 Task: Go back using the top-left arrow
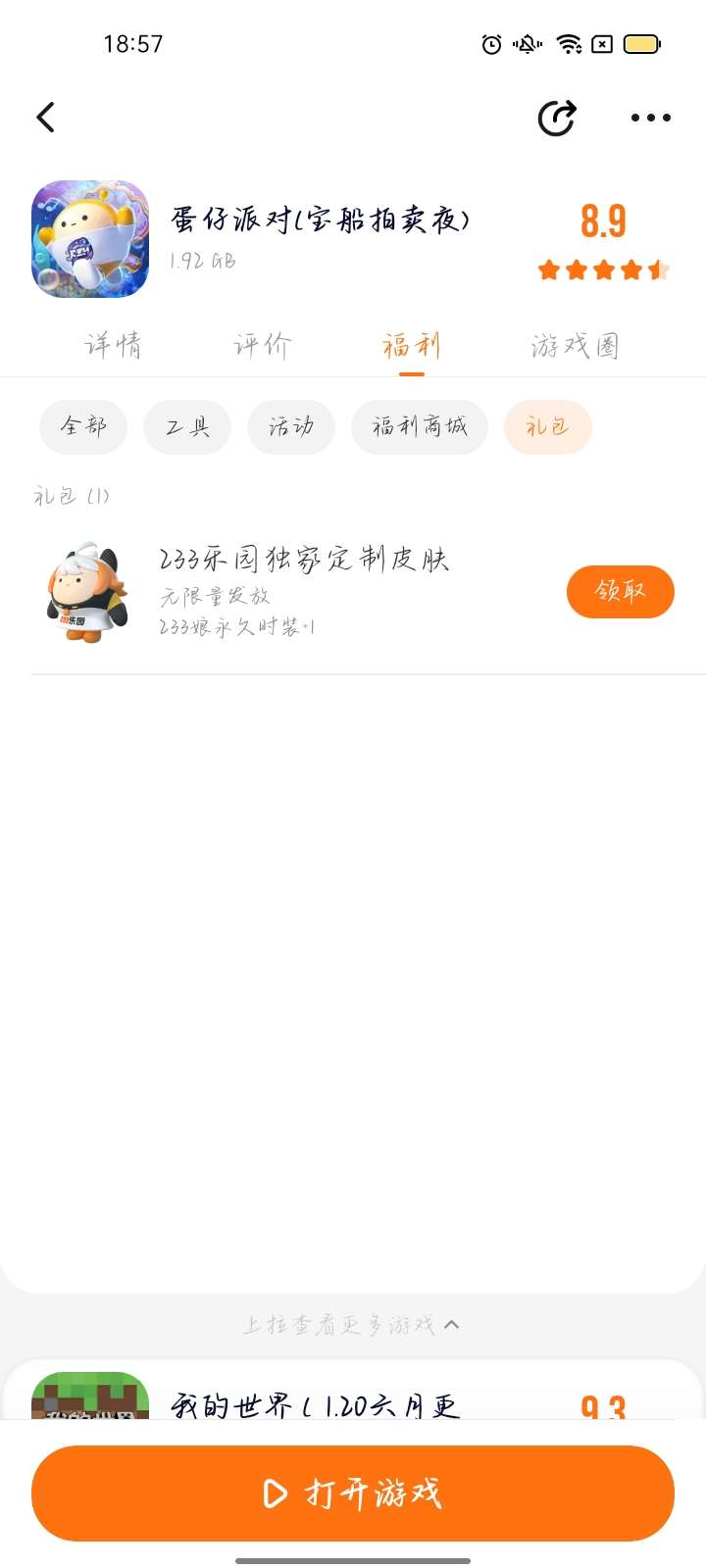[x=46, y=118]
